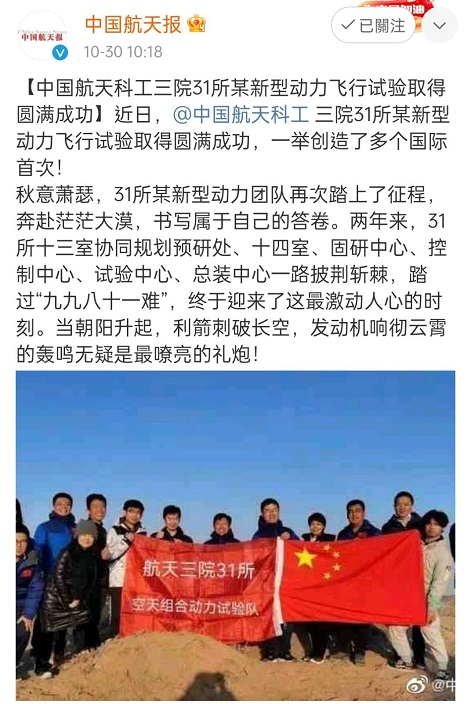The height and width of the screenshot is (704, 471).
Task: Open the 中国航天报 profile avatar
Action: [x=42, y=36]
